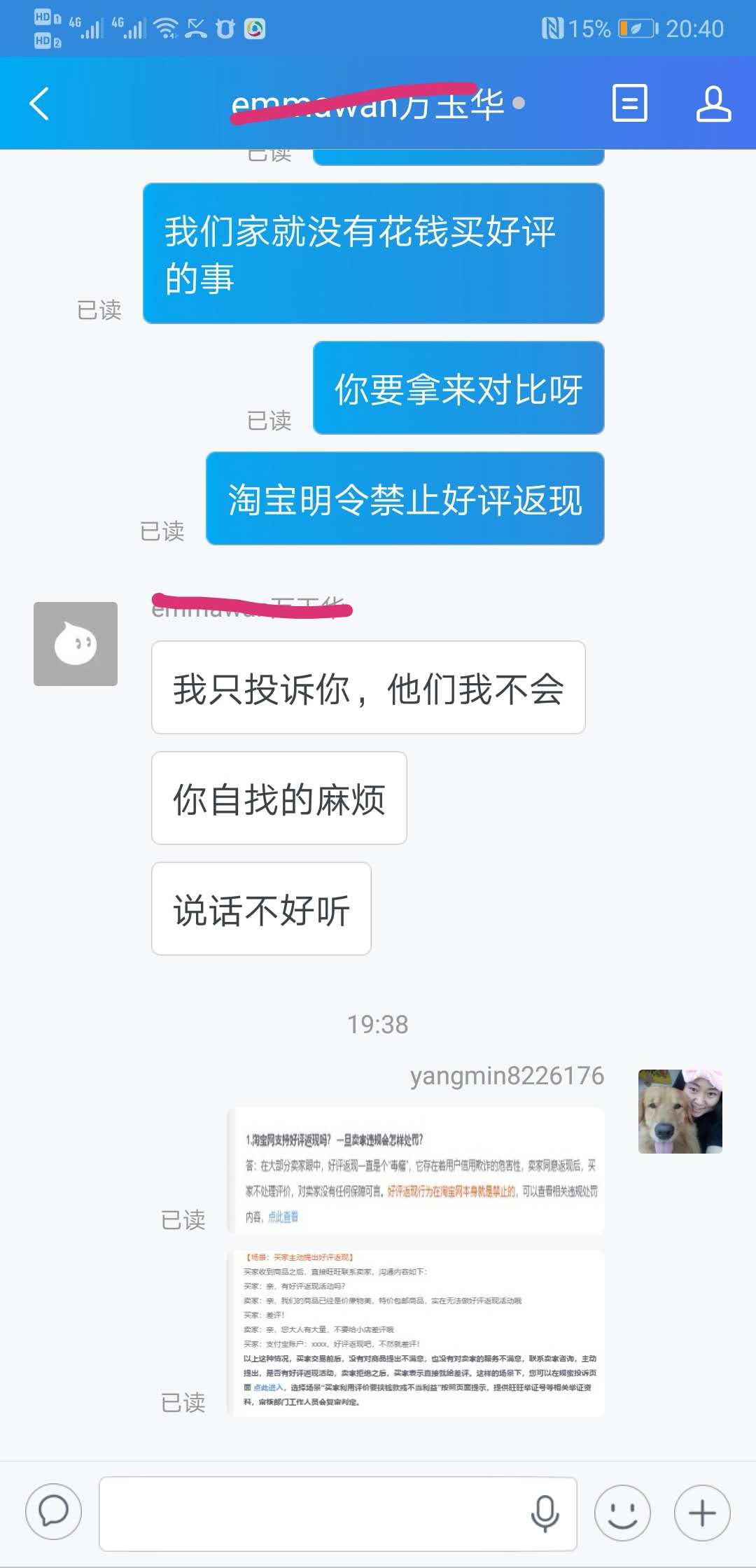Open more attachments with the plus icon
This screenshot has width=756, height=1568.
[x=702, y=1513]
